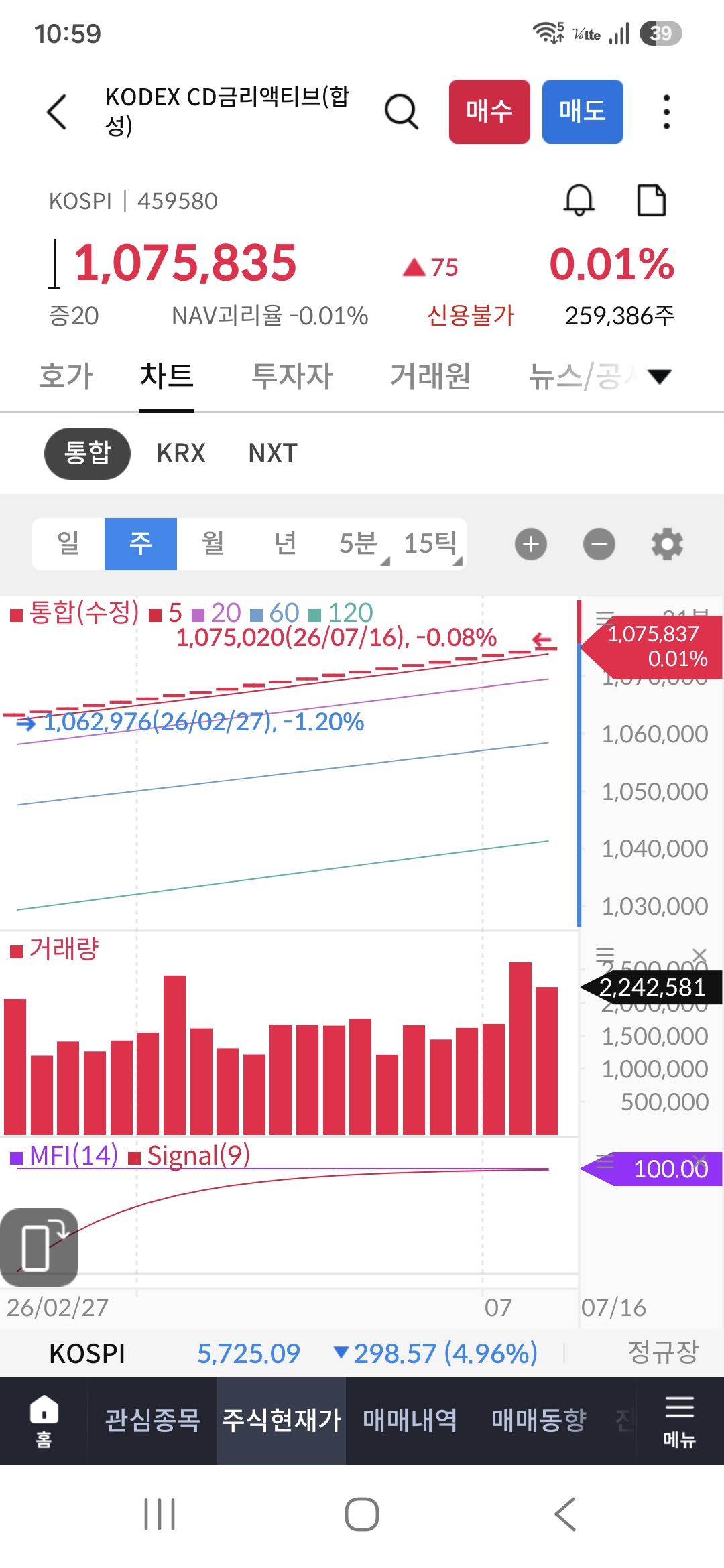Open 관심종목 in the bottom bar
724x1568 pixels.
(x=153, y=1420)
